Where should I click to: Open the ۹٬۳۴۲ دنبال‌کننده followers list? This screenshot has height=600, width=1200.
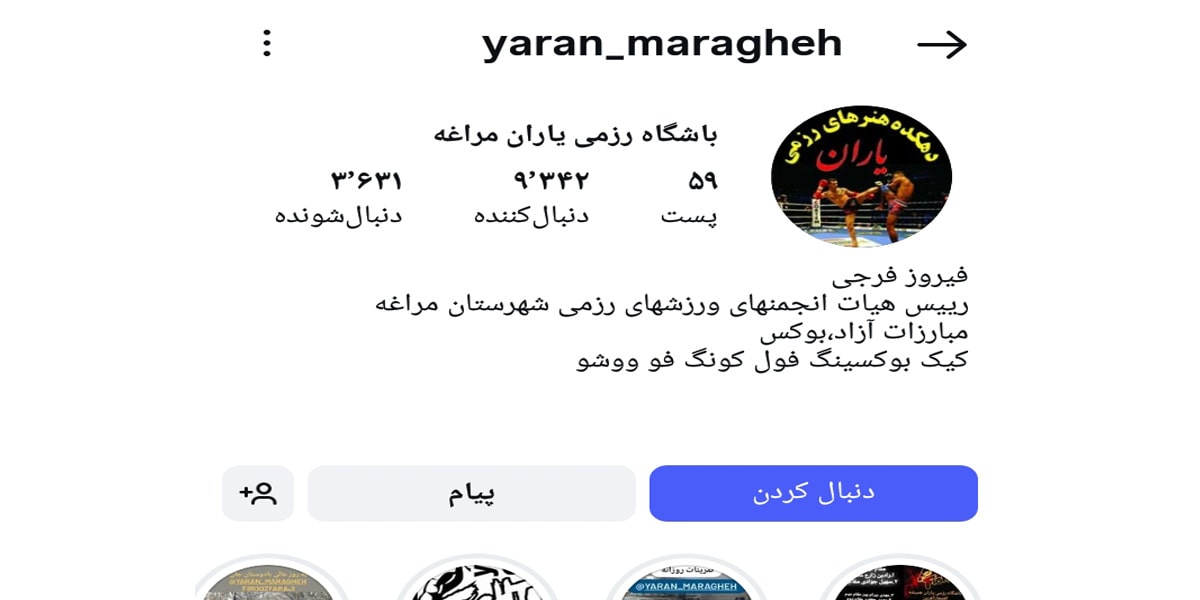(x=531, y=197)
